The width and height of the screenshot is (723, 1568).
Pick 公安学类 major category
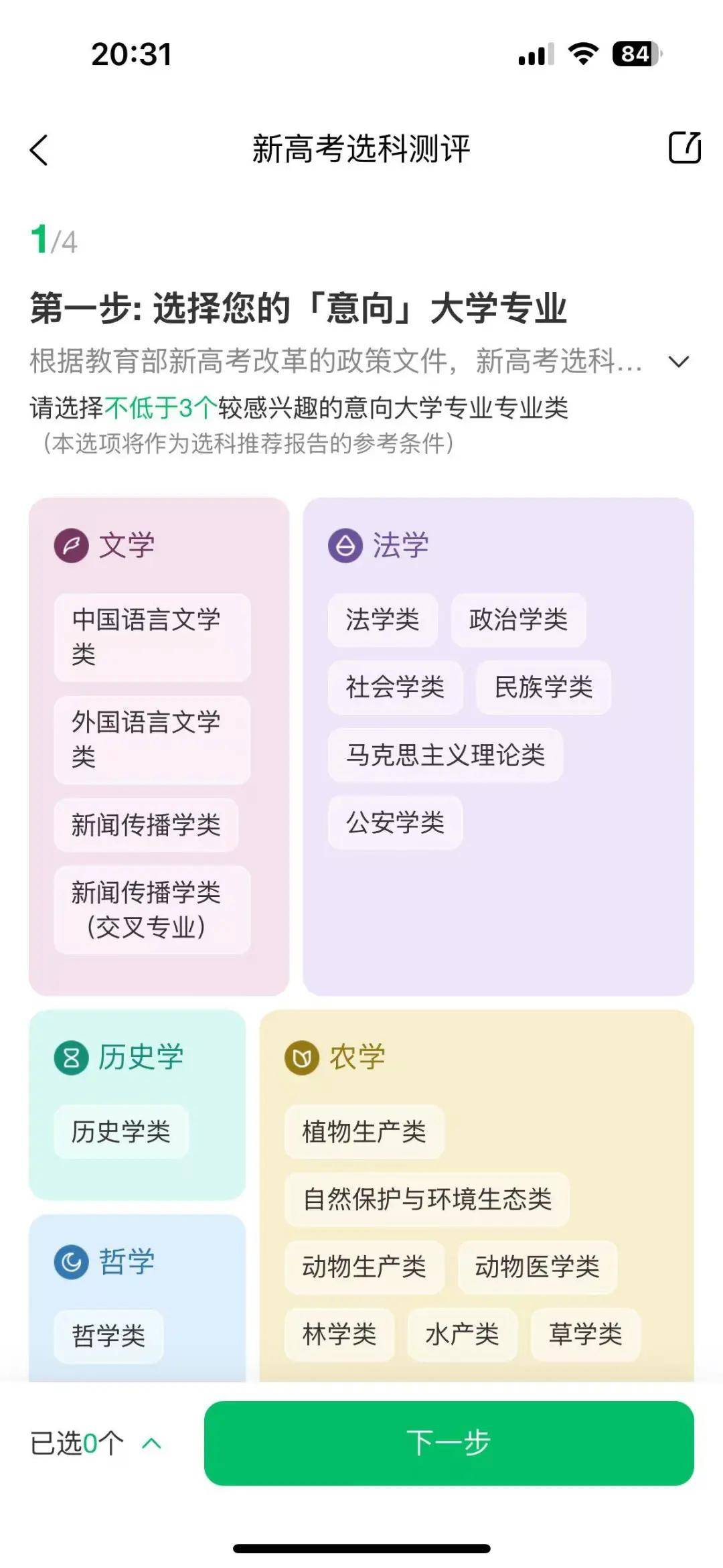[x=395, y=823]
